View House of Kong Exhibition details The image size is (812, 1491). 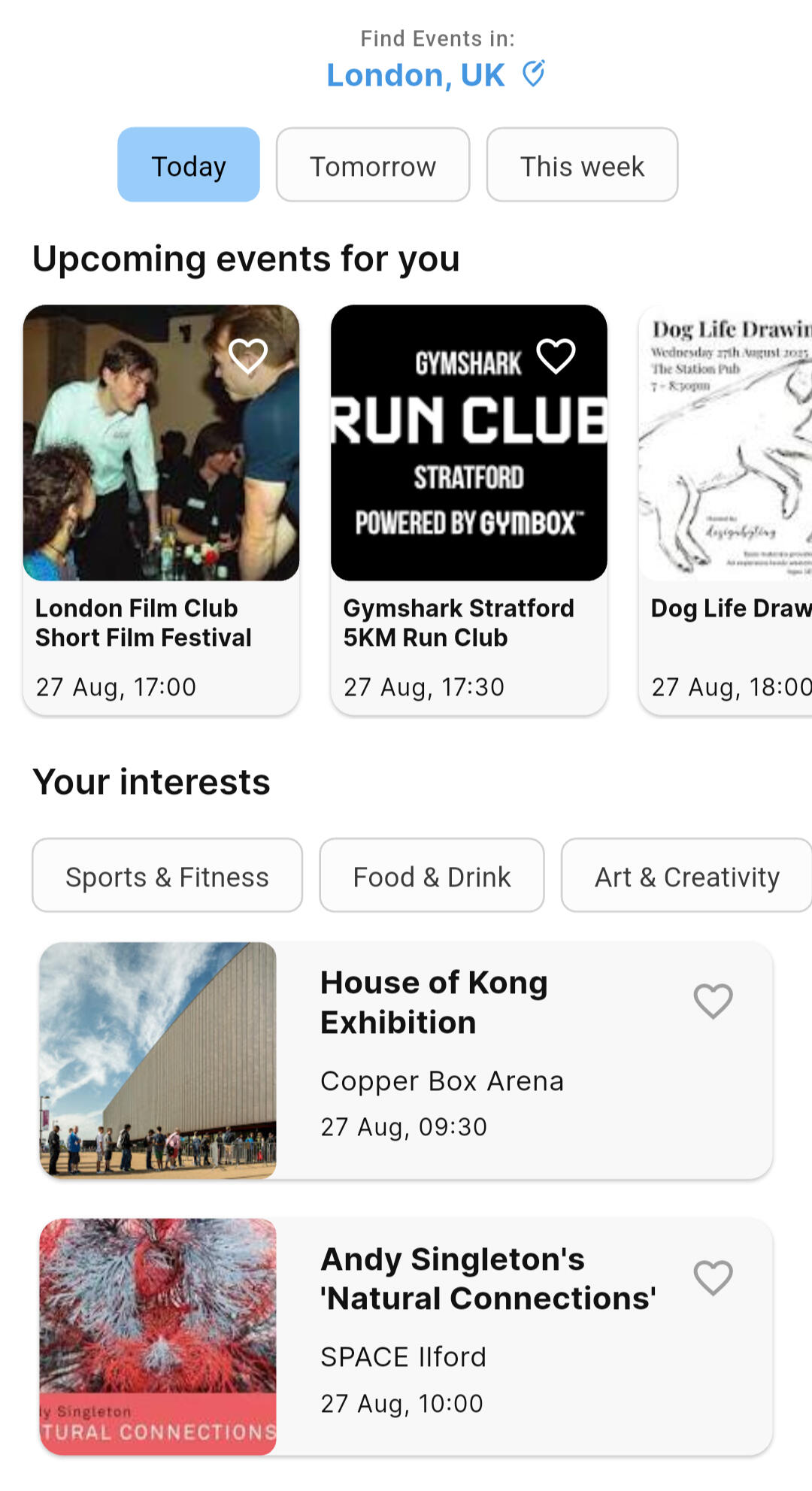451,1060
